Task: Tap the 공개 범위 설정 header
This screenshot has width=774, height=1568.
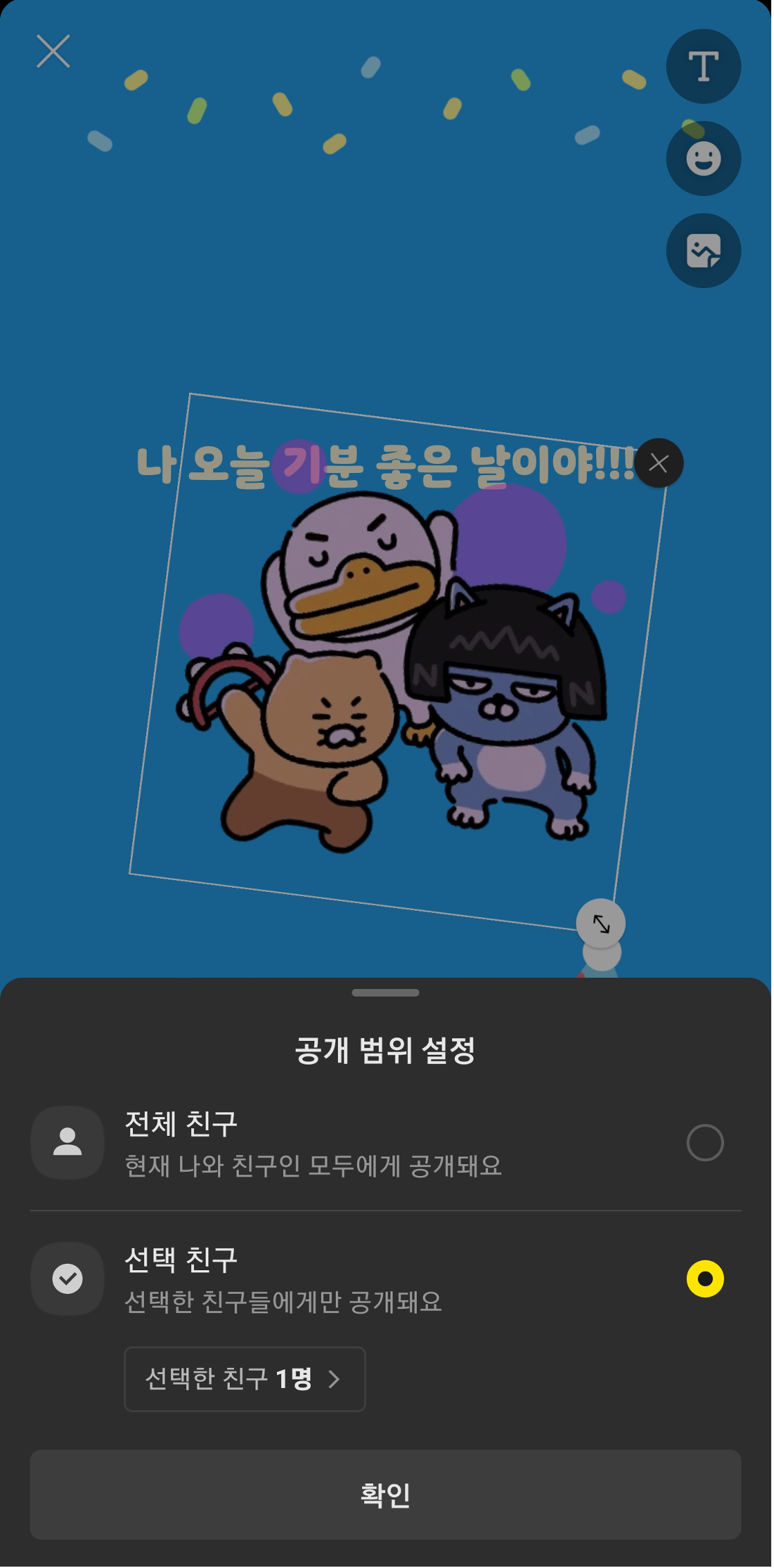Action: (x=387, y=1050)
